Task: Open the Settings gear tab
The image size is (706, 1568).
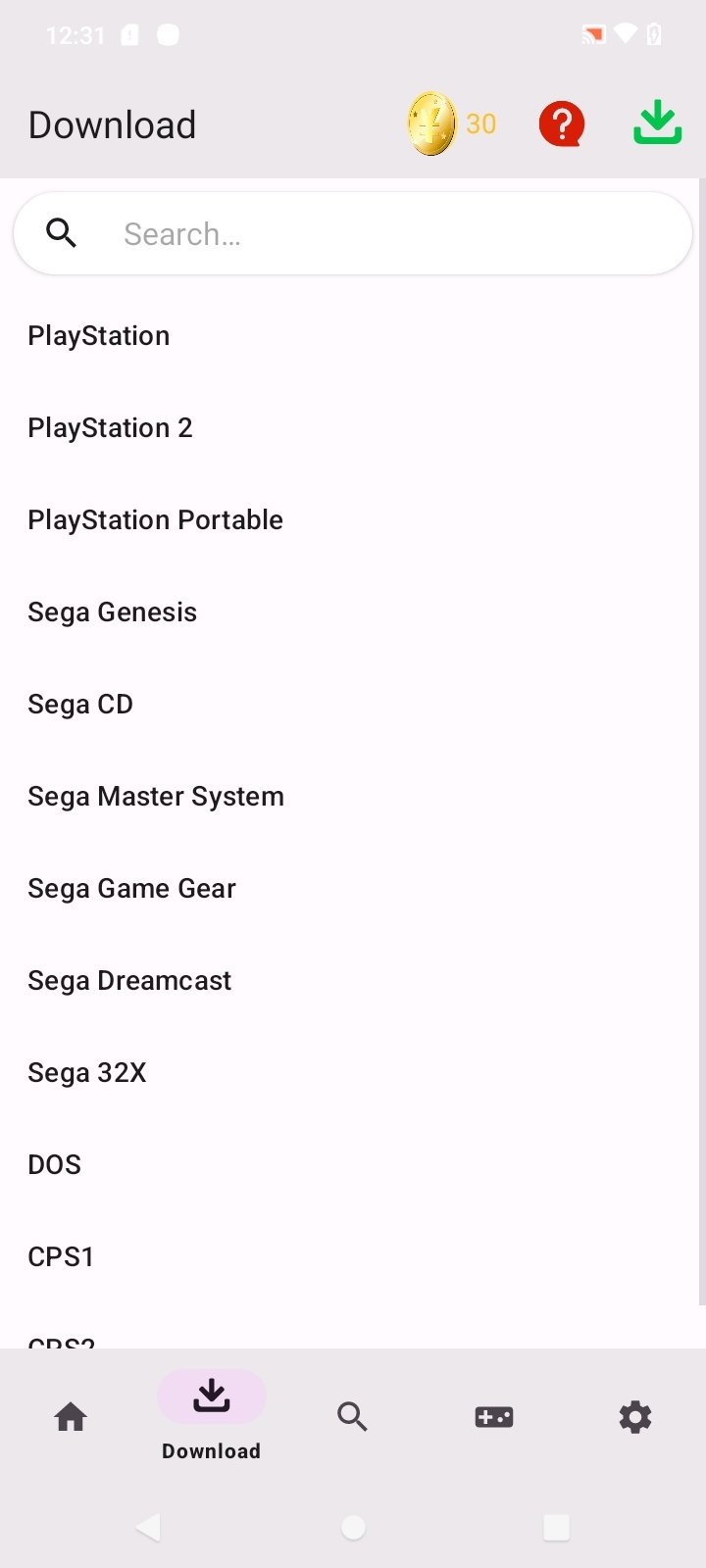Action: [635, 1417]
